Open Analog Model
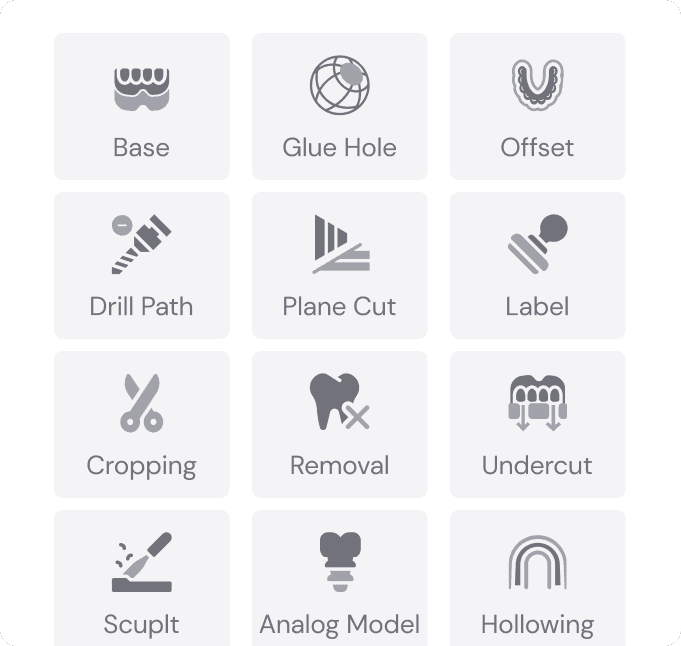Viewport: 681px width, 646px height. [x=340, y=578]
